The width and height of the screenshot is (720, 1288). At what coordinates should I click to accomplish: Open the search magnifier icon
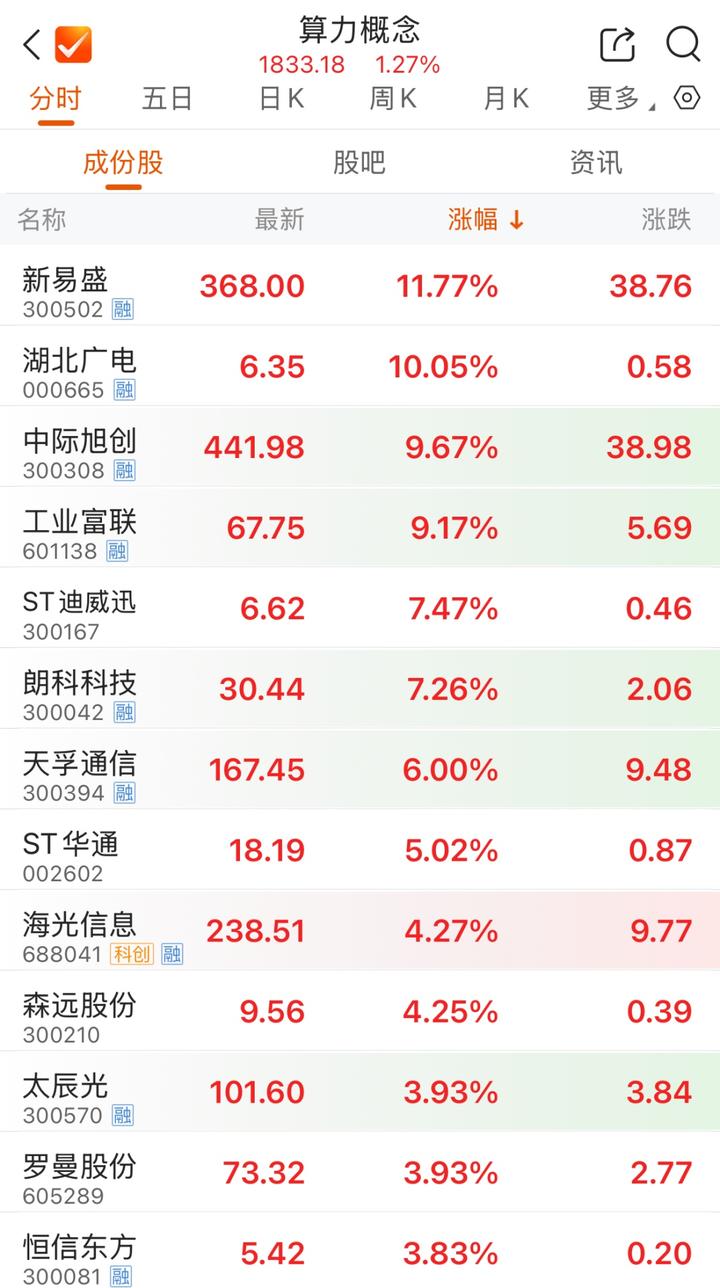(x=683, y=45)
